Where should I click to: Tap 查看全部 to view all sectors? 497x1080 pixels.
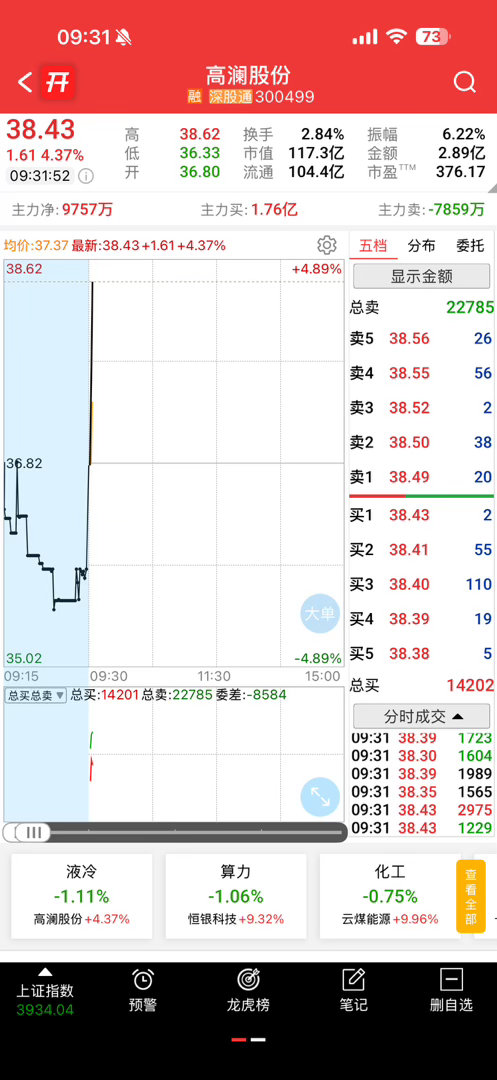pyautogui.click(x=471, y=896)
